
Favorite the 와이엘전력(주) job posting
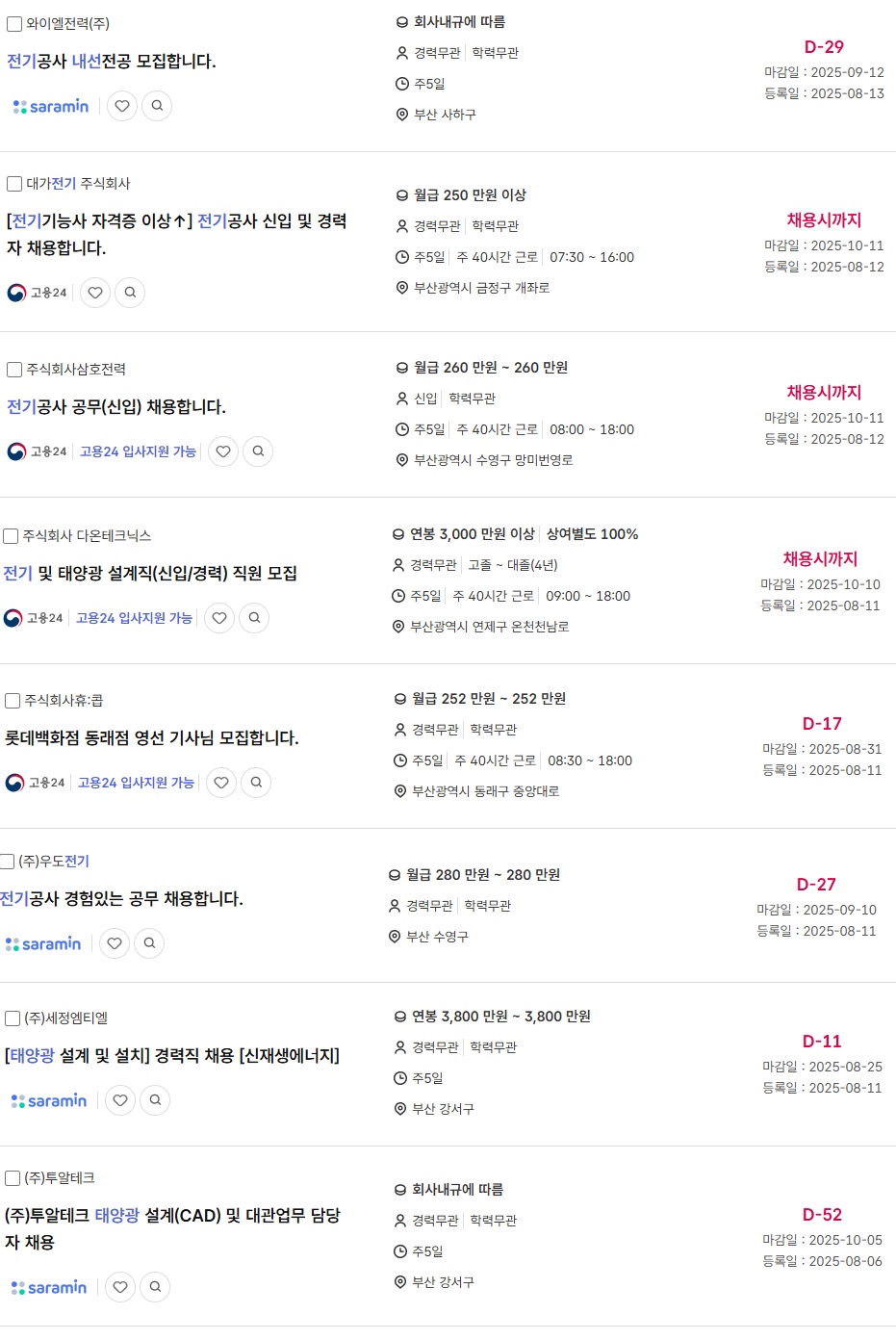pyautogui.click(x=122, y=106)
